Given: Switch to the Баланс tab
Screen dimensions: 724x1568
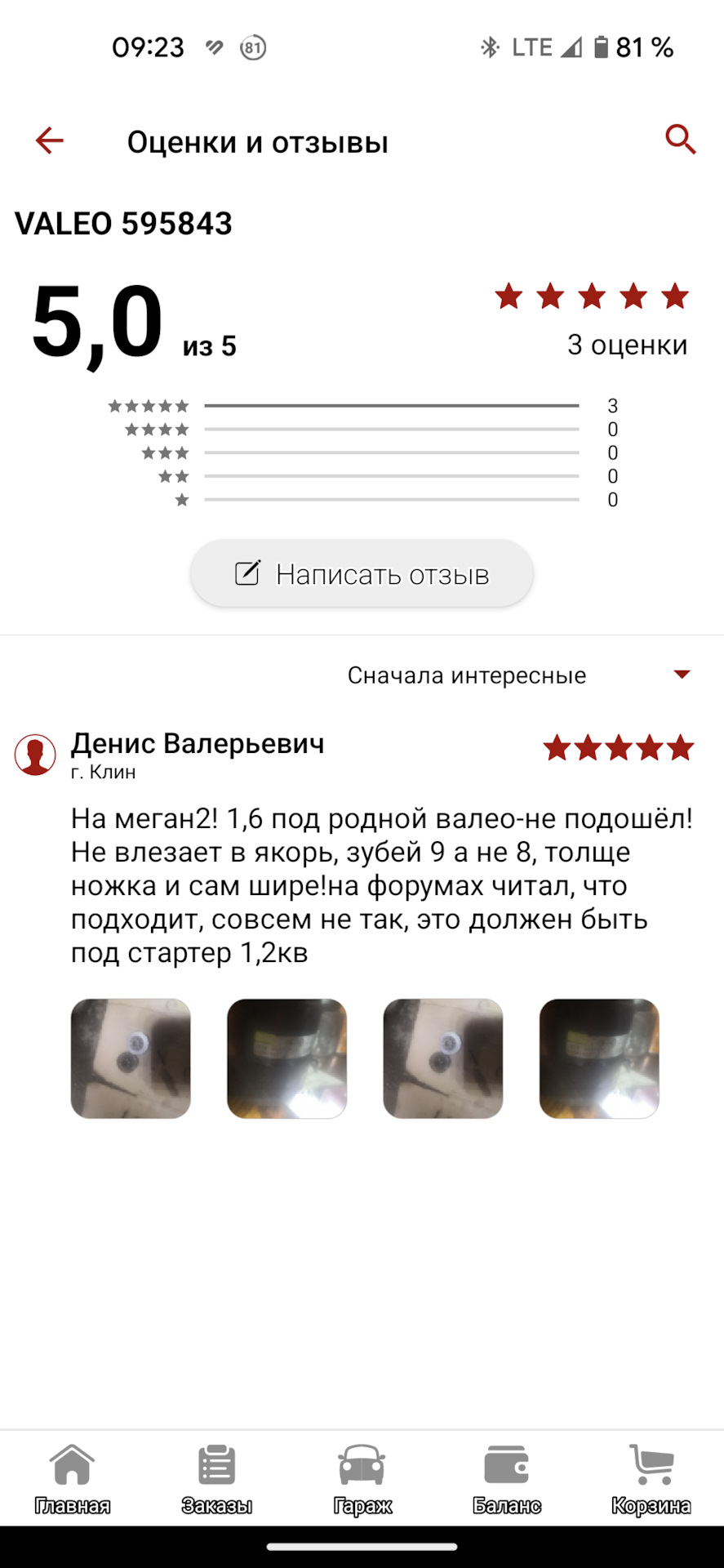Looking at the screenshot, I should tap(507, 1479).
